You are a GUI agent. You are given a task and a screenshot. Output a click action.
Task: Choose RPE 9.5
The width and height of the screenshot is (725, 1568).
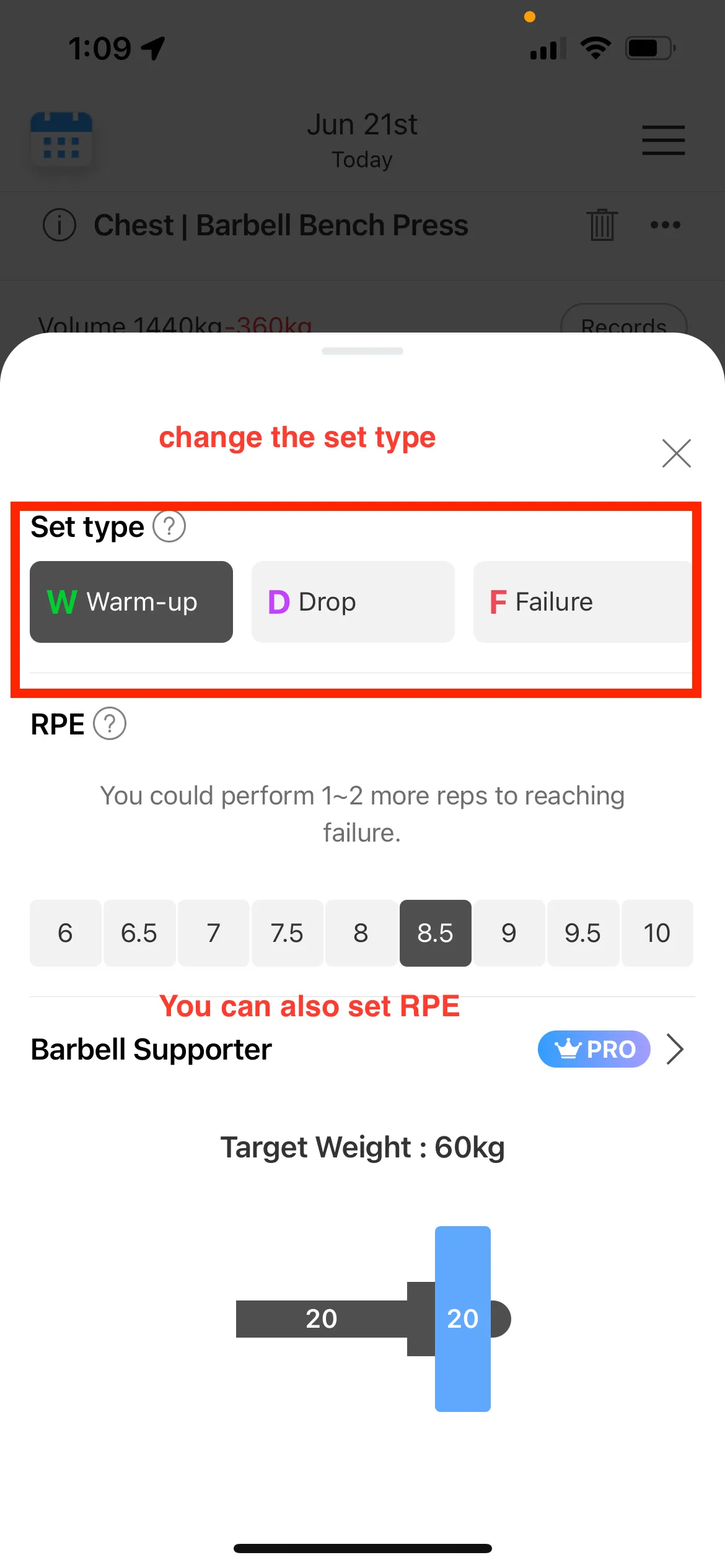(582, 933)
